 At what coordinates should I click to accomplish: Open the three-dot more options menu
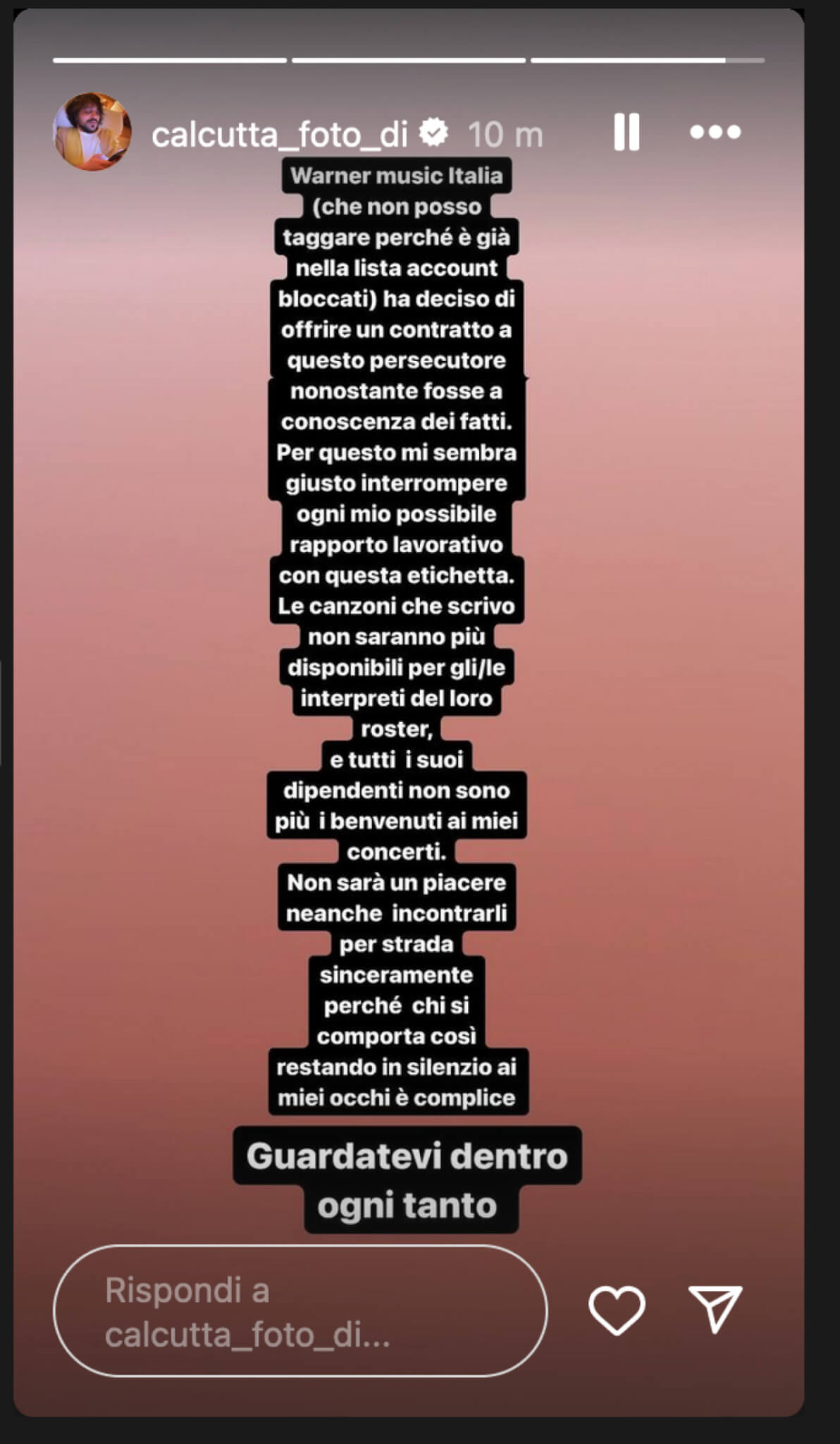point(715,132)
